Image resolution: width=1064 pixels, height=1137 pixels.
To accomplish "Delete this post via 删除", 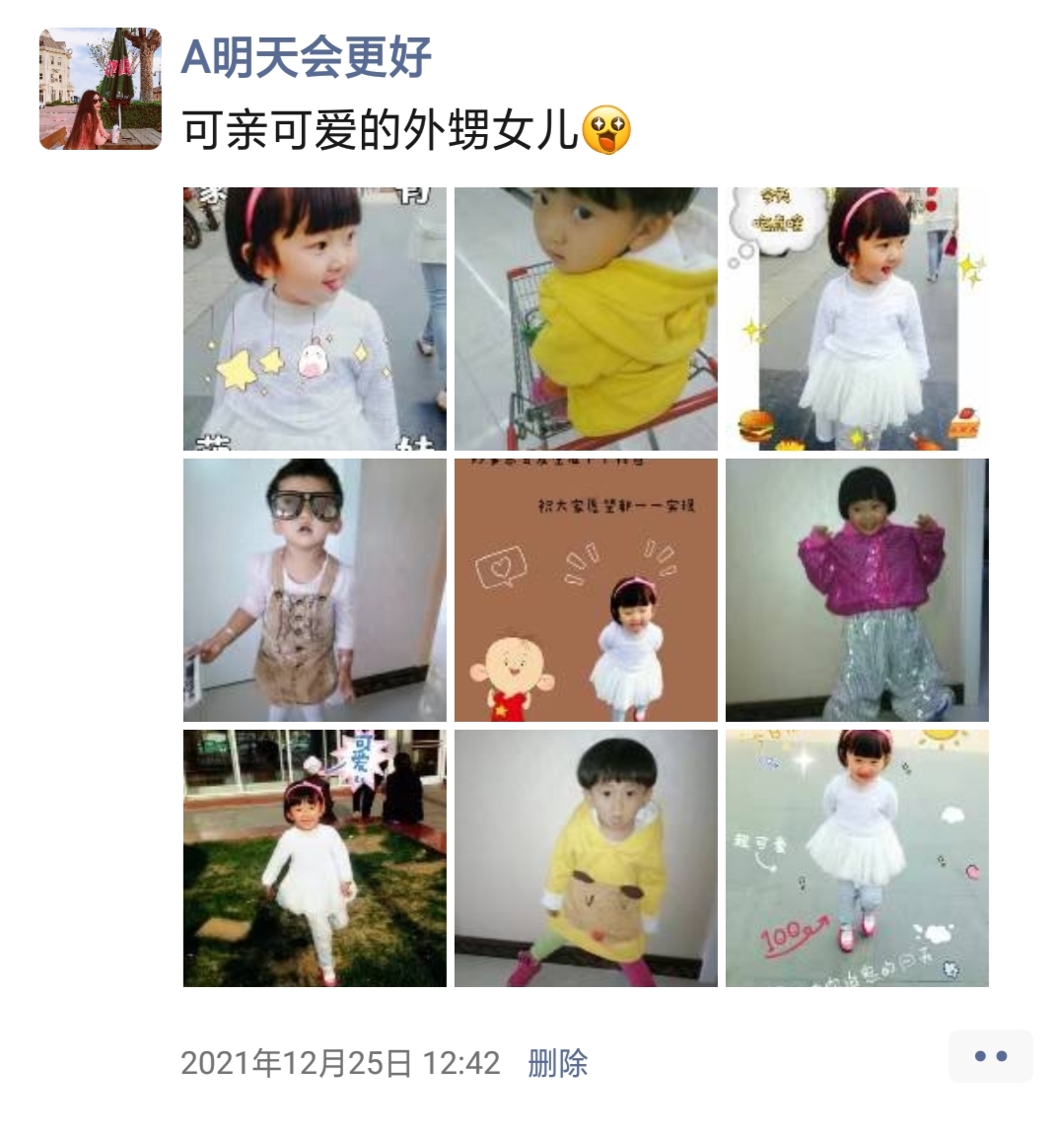I will (558, 1063).
